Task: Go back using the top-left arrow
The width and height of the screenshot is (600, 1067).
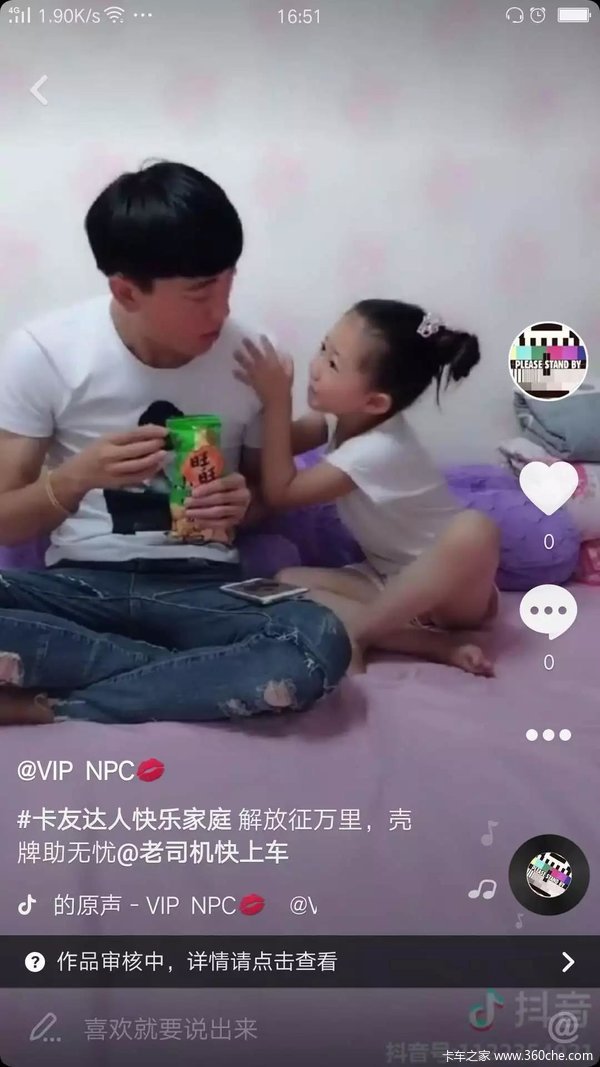Action: pos(39,90)
